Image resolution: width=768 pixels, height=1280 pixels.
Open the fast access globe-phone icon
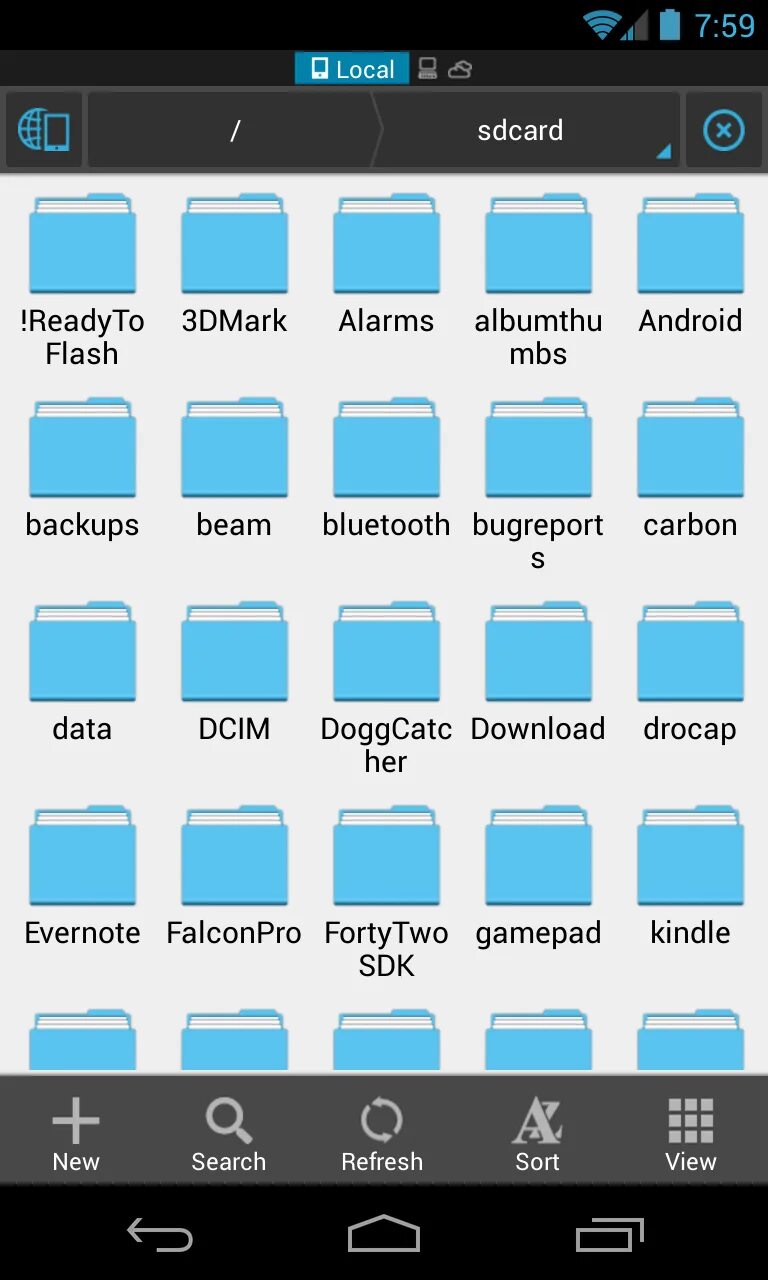pyautogui.click(x=43, y=131)
